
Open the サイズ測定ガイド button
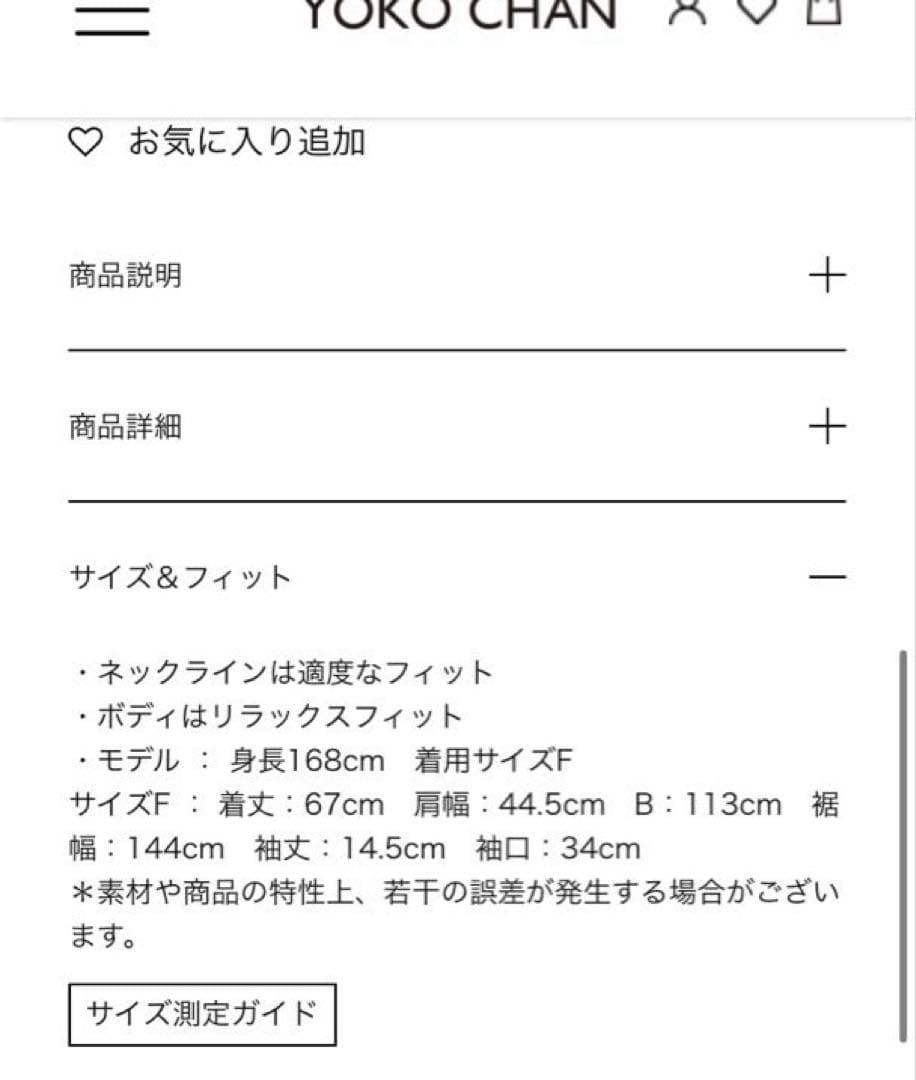coord(204,1013)
